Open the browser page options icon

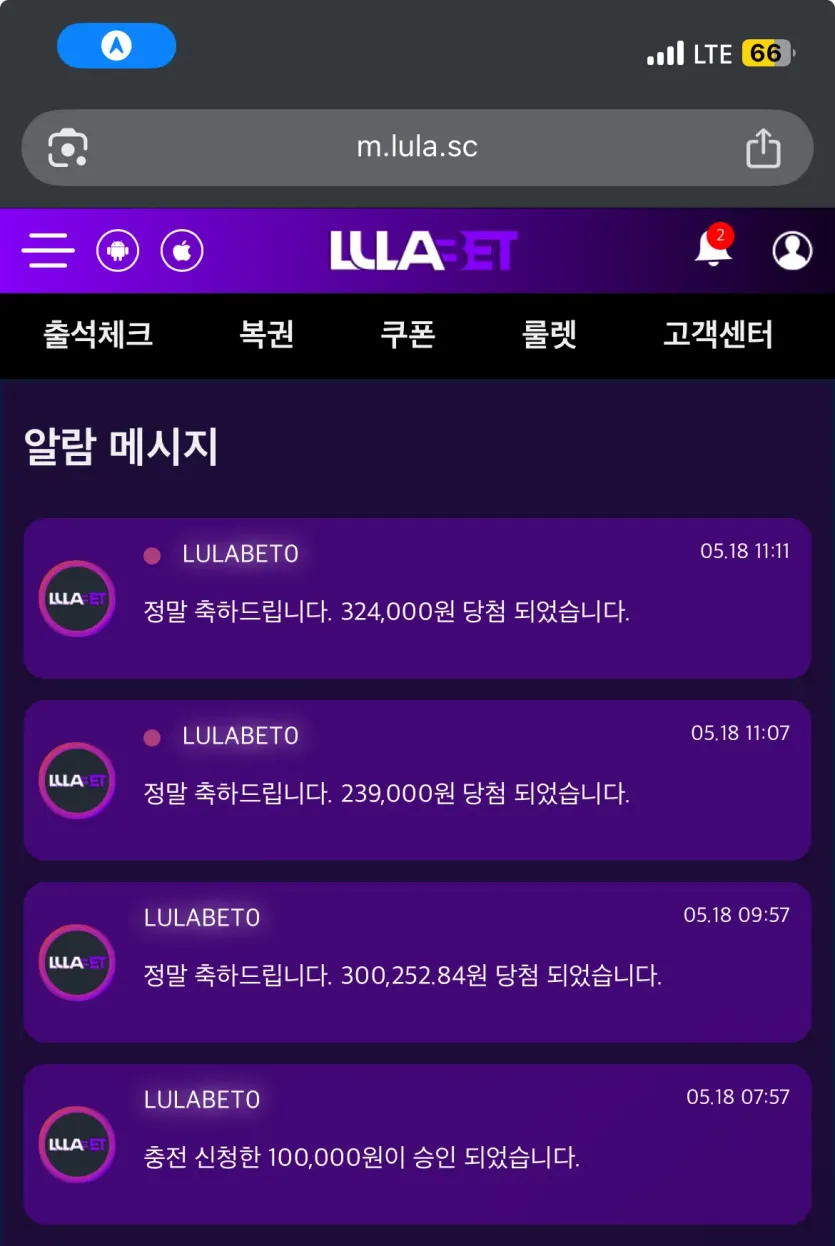68,148
